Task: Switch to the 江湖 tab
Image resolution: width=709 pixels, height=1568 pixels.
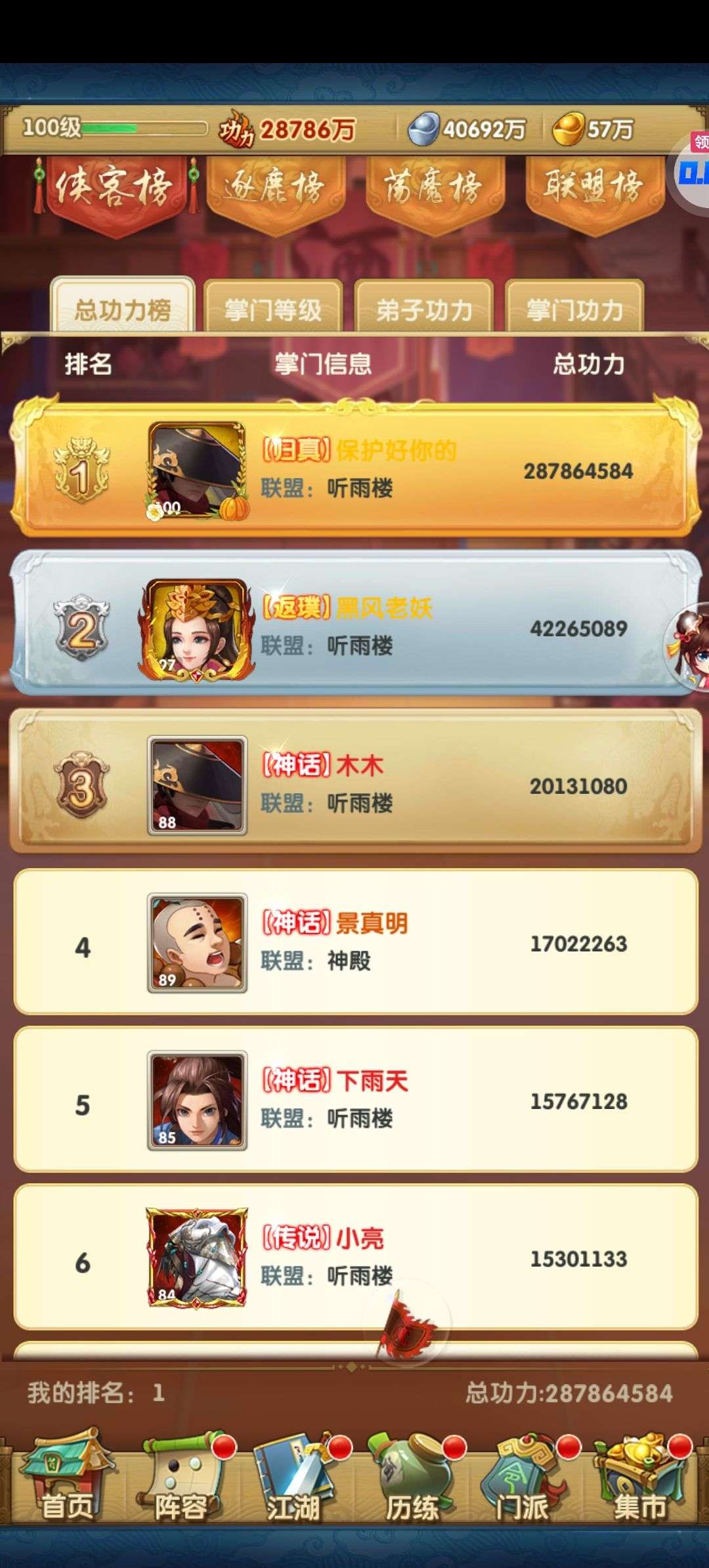Action: pos(294,1479)
